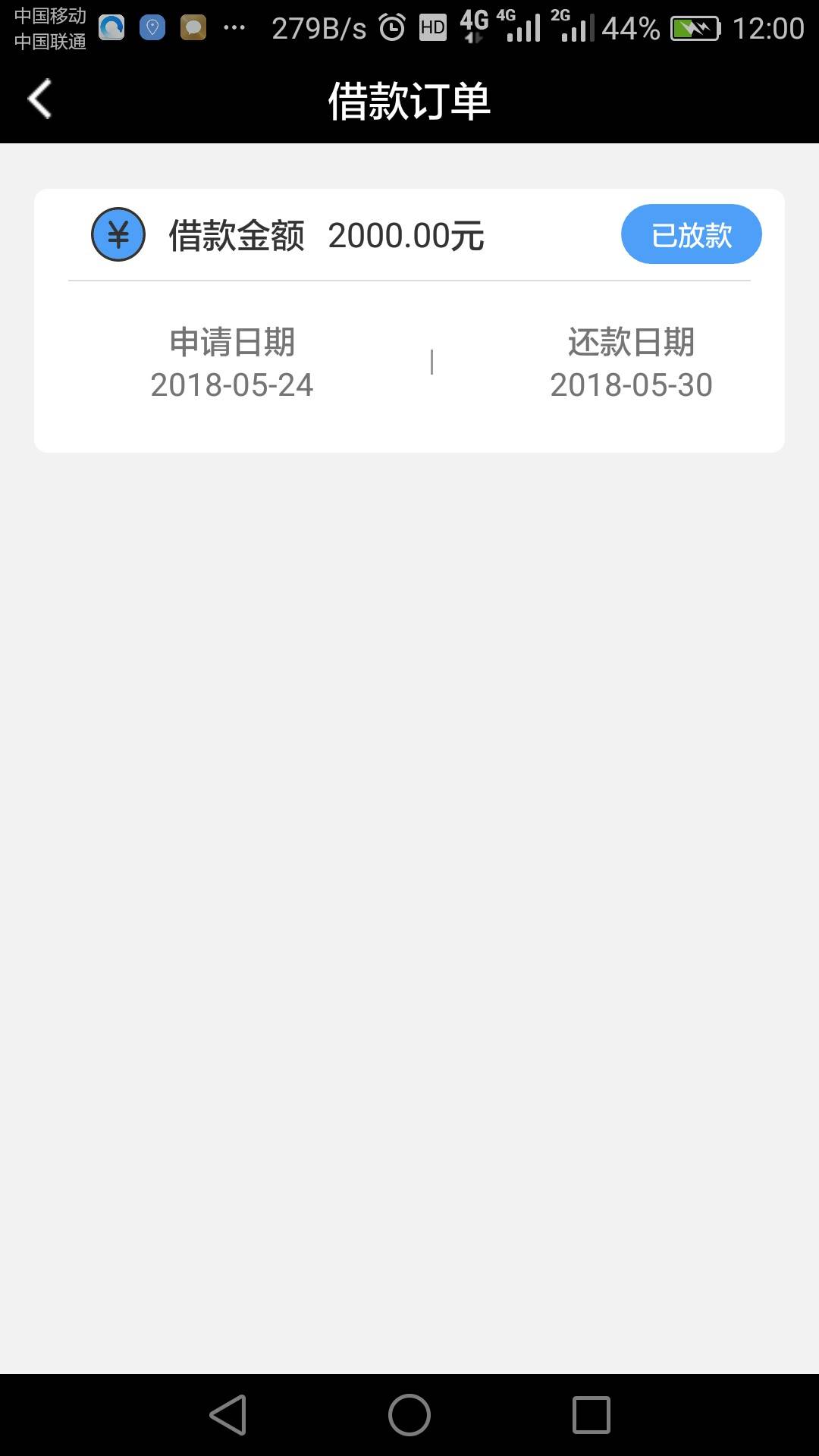Tap the back arrow in the header
819x1456 pixels.
coord(39,99)
